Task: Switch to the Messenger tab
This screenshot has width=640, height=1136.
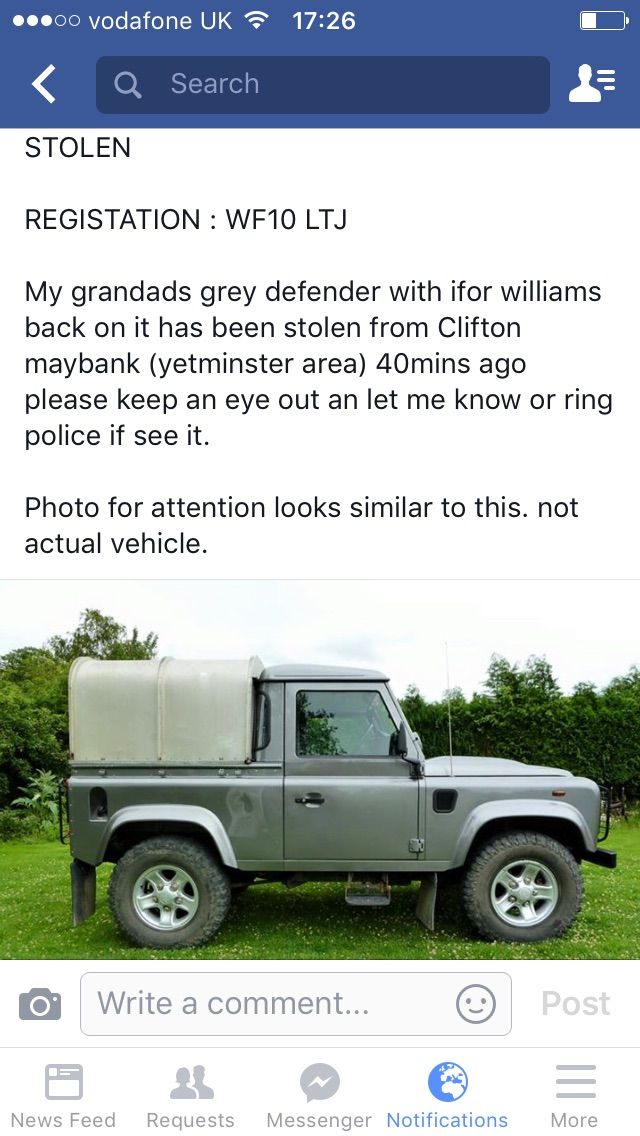Action: (319, 1095)
